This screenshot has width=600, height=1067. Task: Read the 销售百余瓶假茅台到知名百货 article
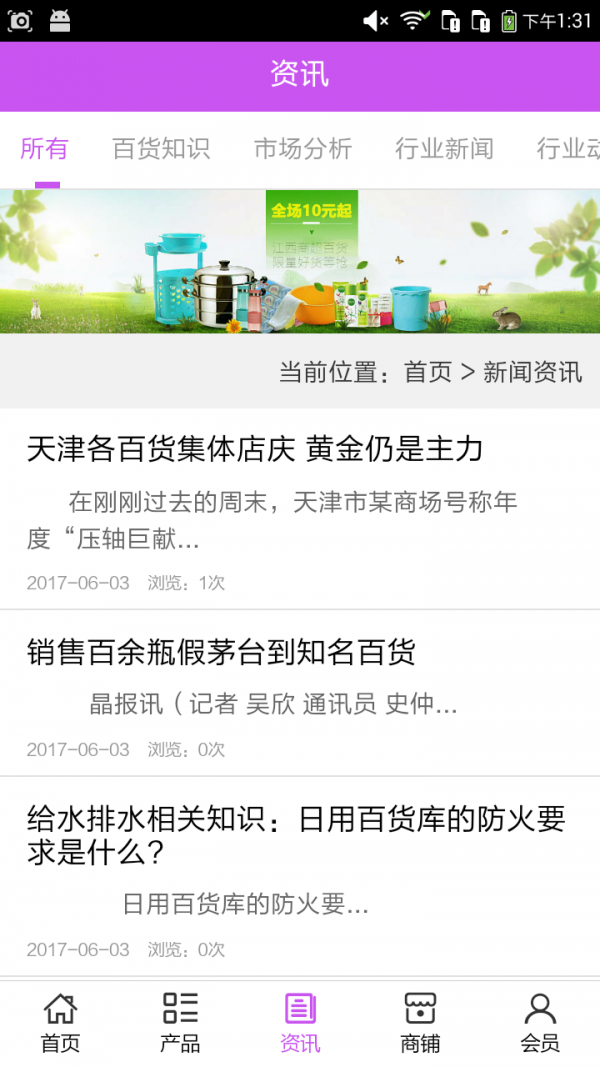[221, 653]
